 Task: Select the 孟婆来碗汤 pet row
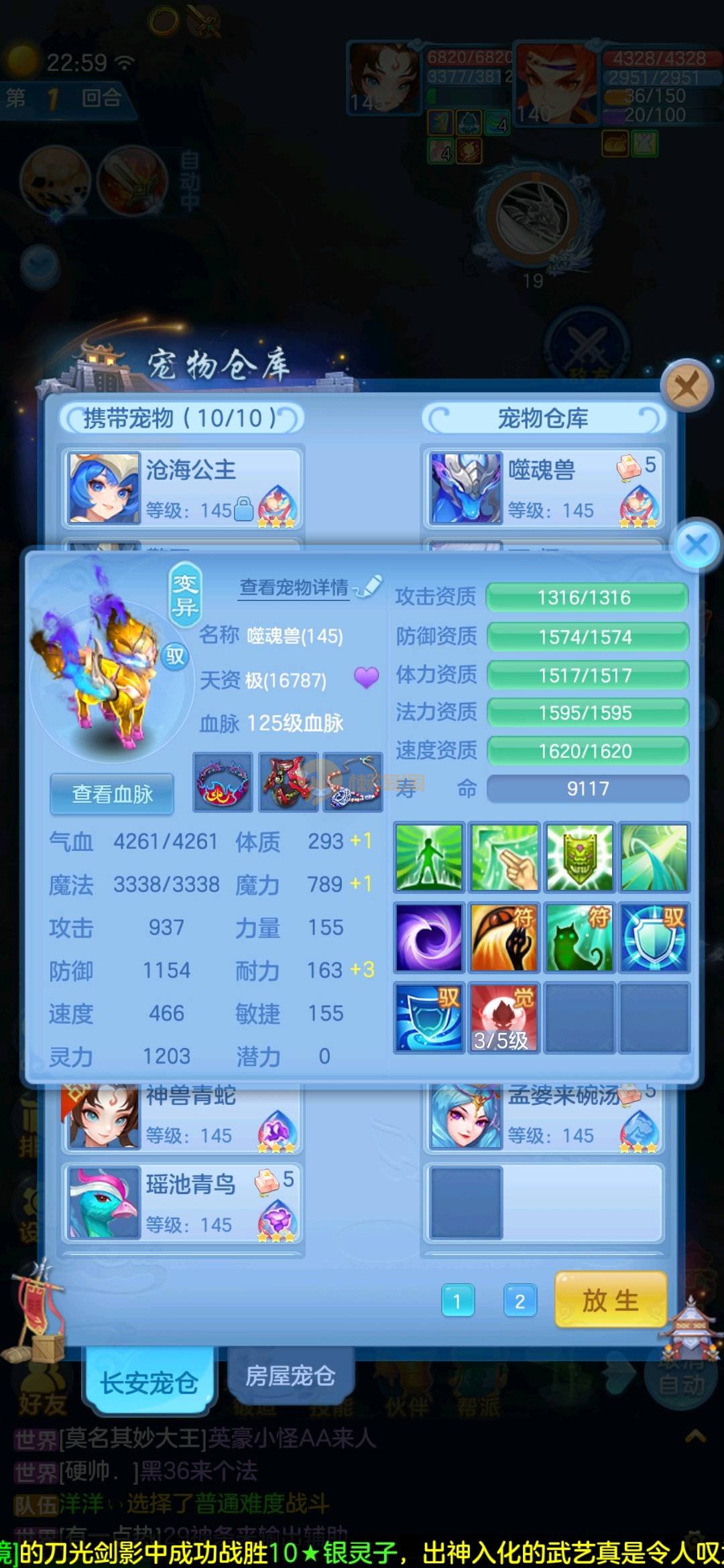(x=544, y=1116)
